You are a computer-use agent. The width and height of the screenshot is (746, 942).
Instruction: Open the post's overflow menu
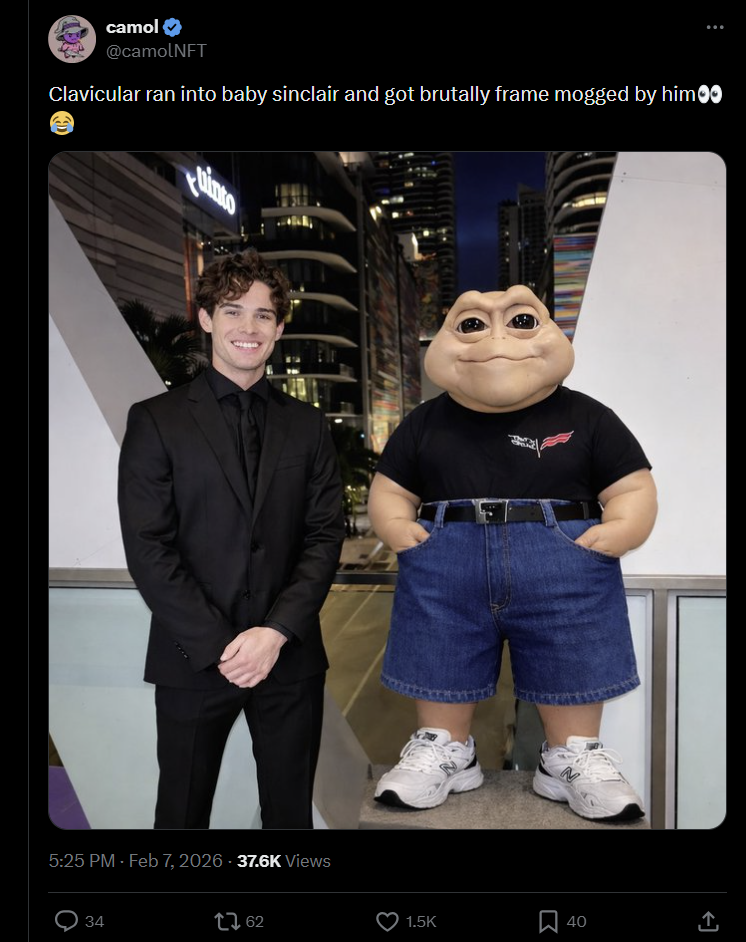(714, 27)
